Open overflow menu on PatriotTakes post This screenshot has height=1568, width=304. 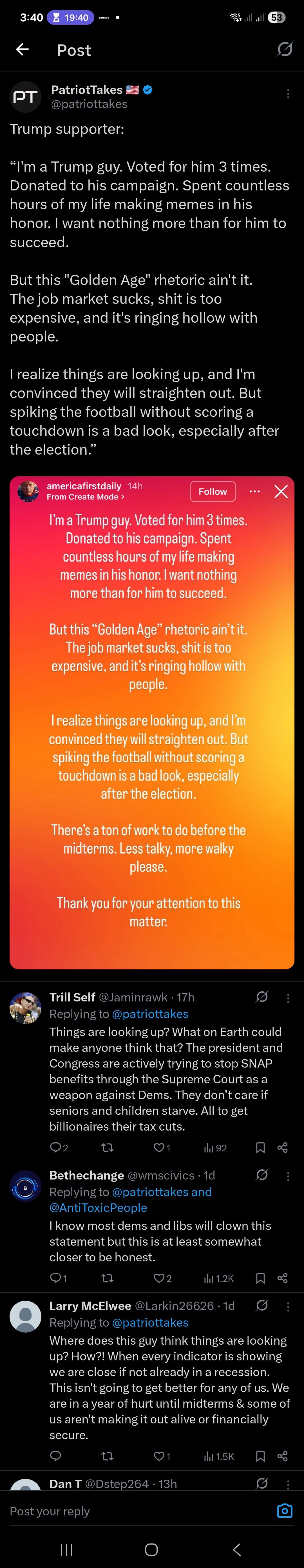point(288,94)
